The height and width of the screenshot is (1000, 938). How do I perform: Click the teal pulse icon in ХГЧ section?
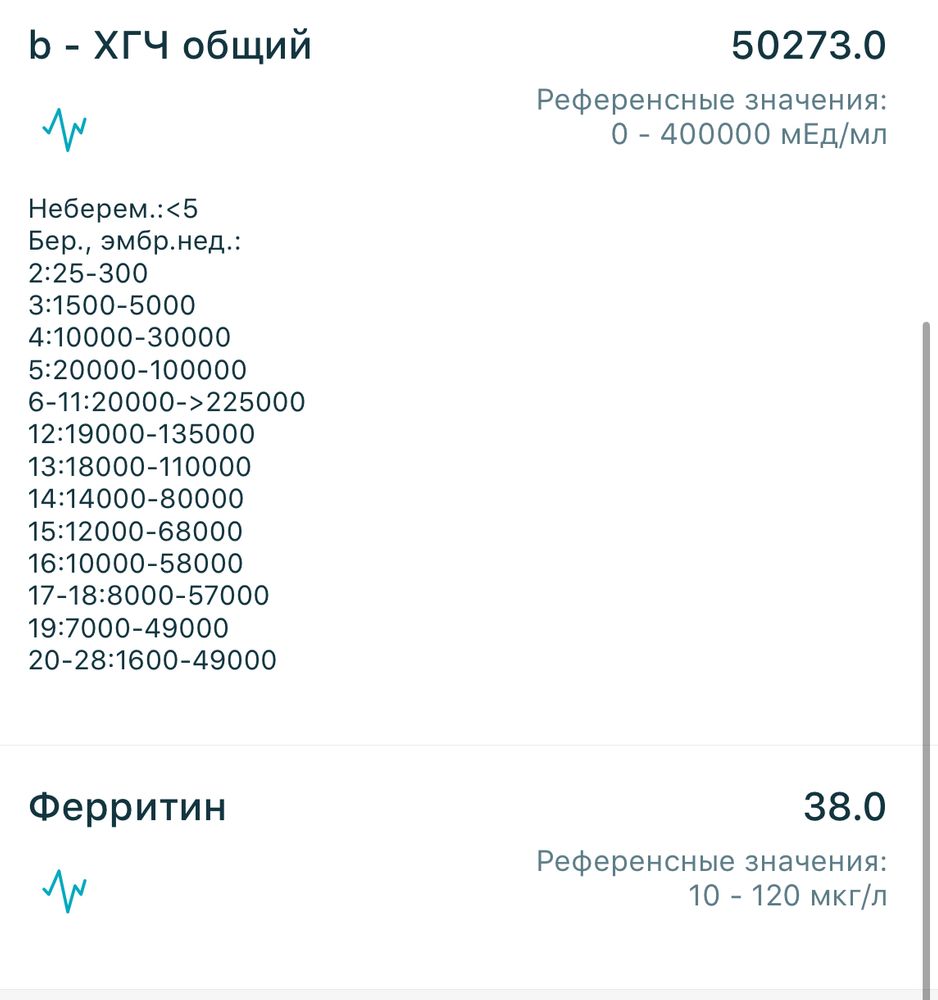(x=64, y=126)
